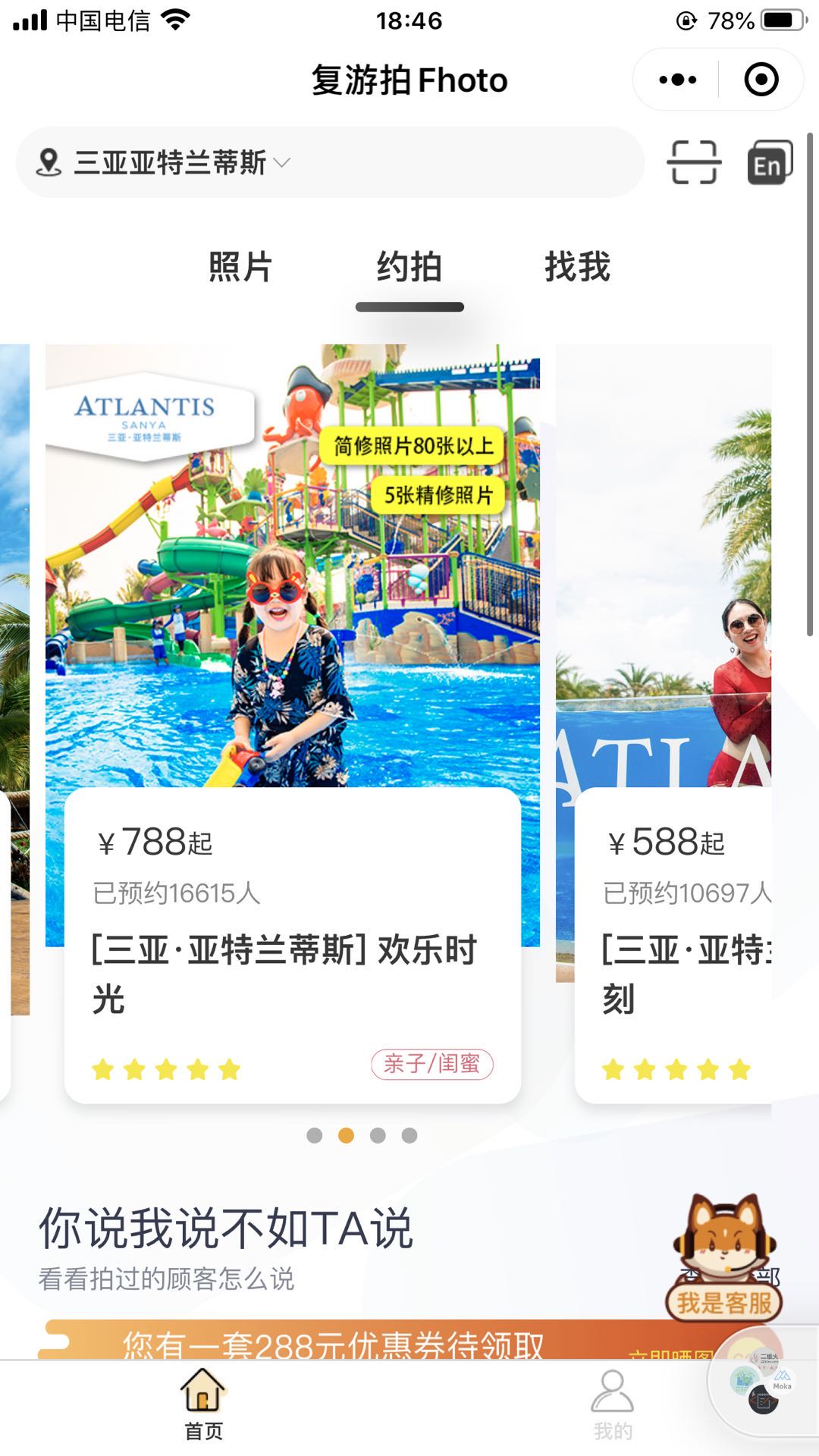Select the 约拍 tab
Image resolution: width=819 pixels, height=1456 pixels.
409,267
